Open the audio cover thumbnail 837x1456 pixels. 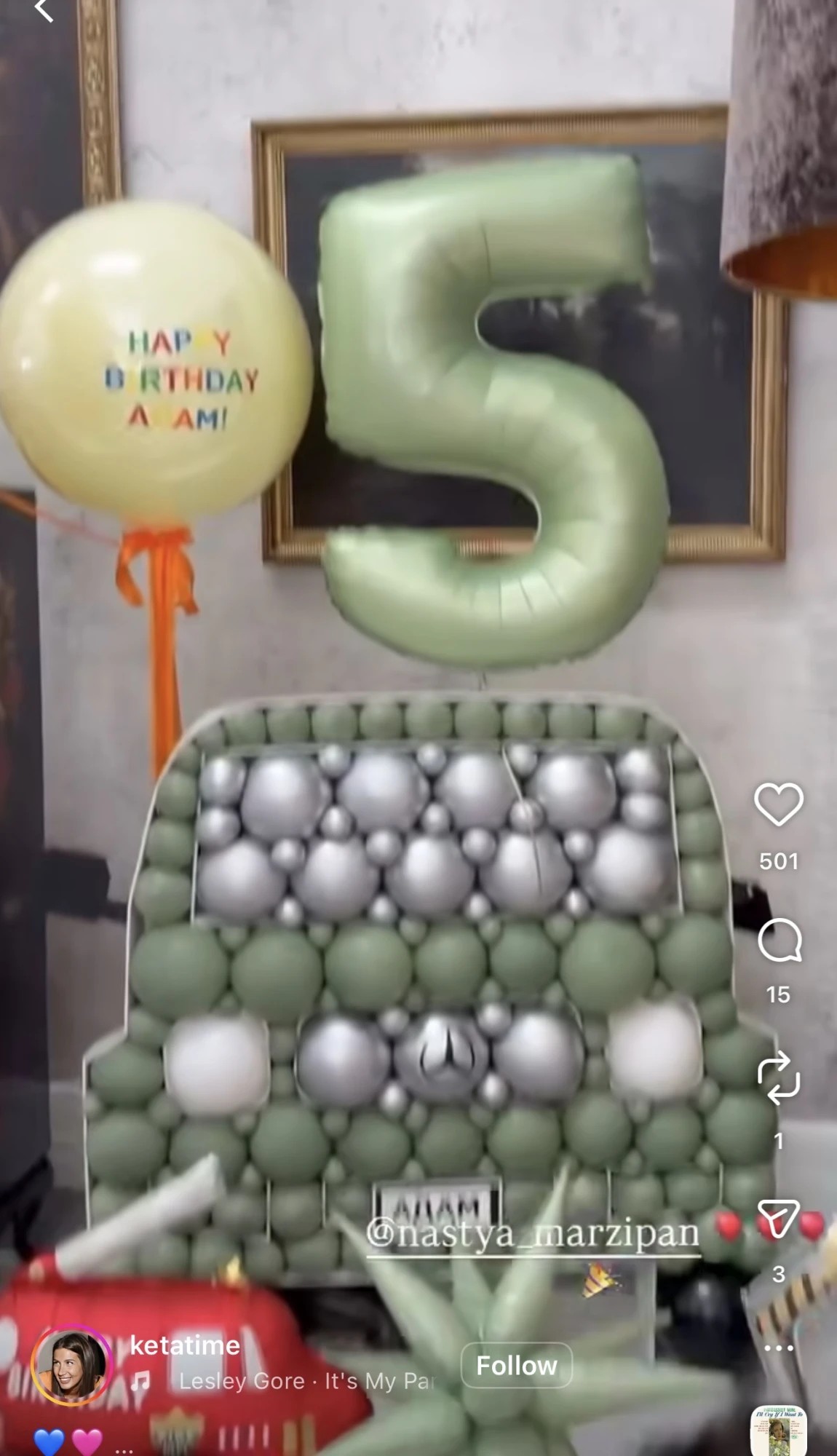[779, 1431]
